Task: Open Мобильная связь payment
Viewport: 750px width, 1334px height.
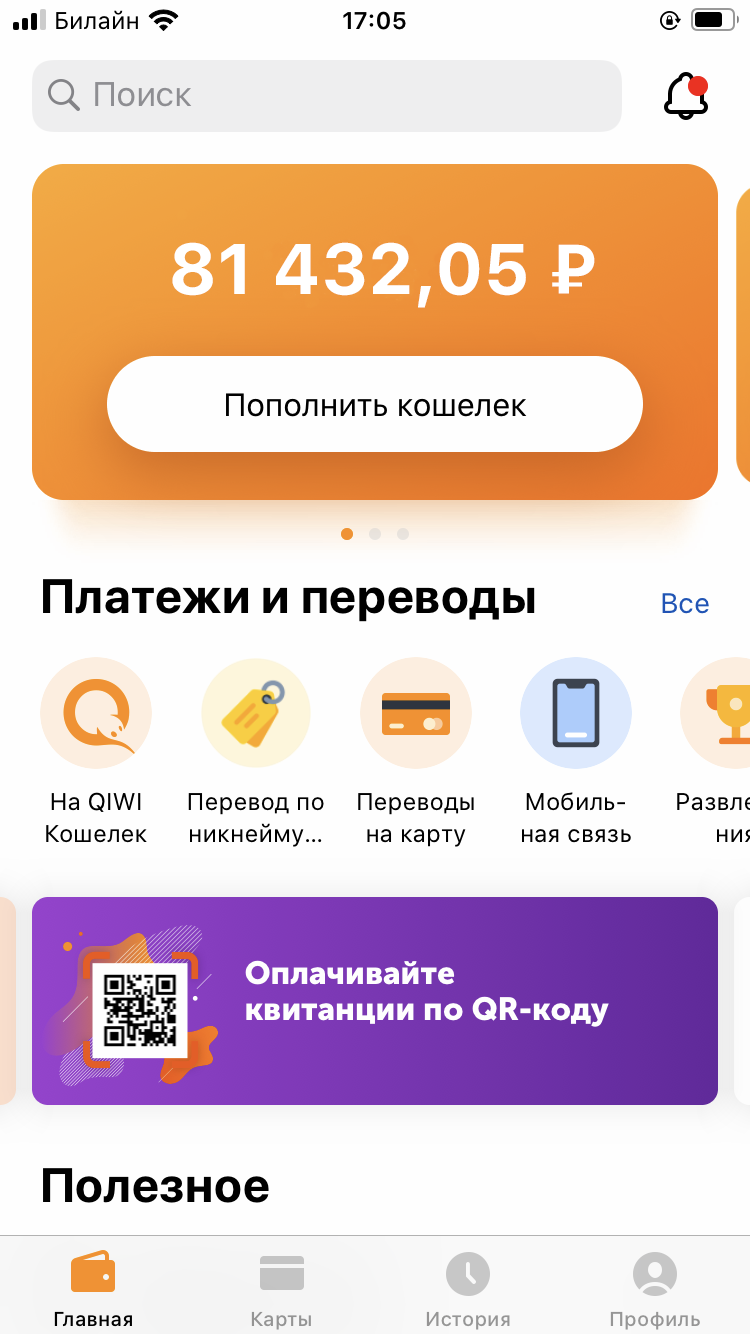Action: [576, 752]
